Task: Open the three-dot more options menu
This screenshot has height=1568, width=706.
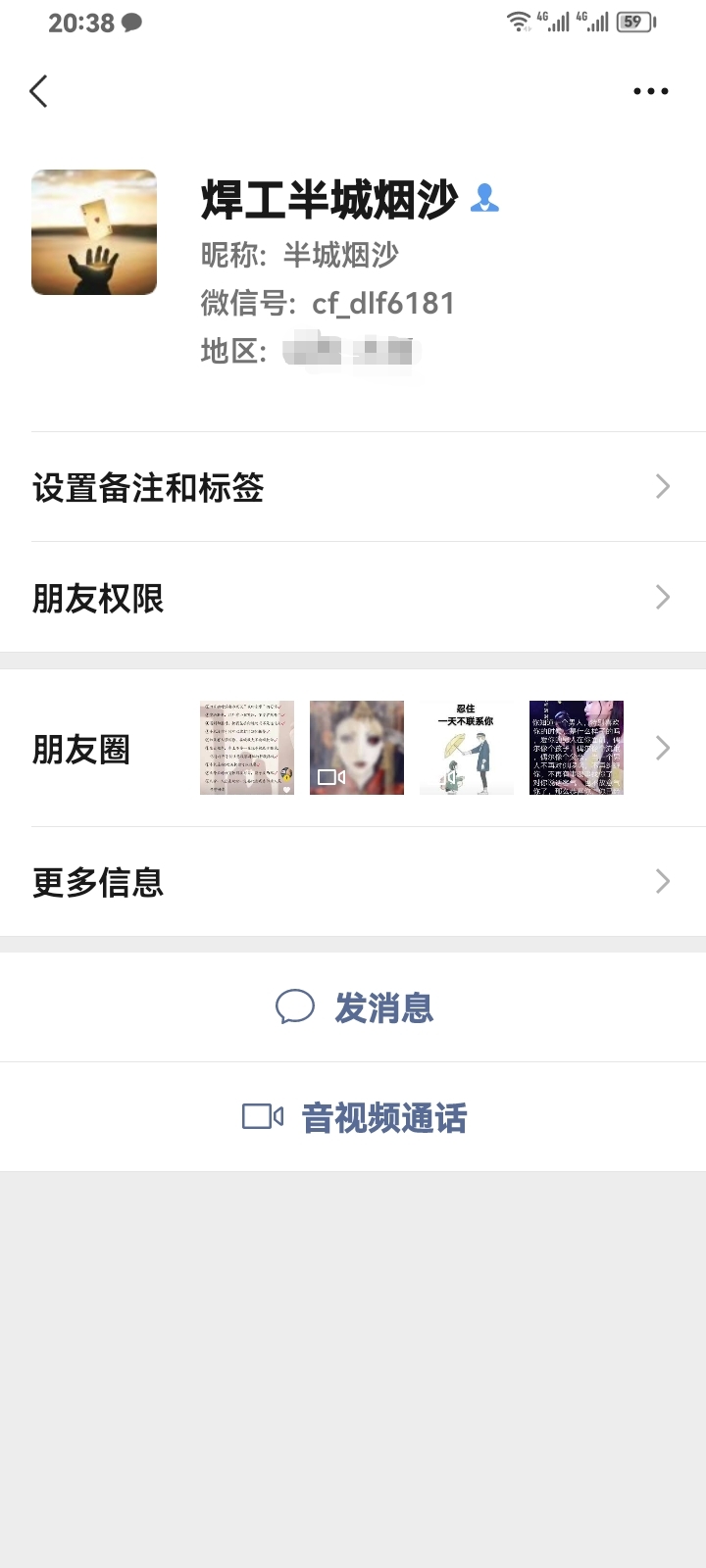Action: click(x=650, y=92)
